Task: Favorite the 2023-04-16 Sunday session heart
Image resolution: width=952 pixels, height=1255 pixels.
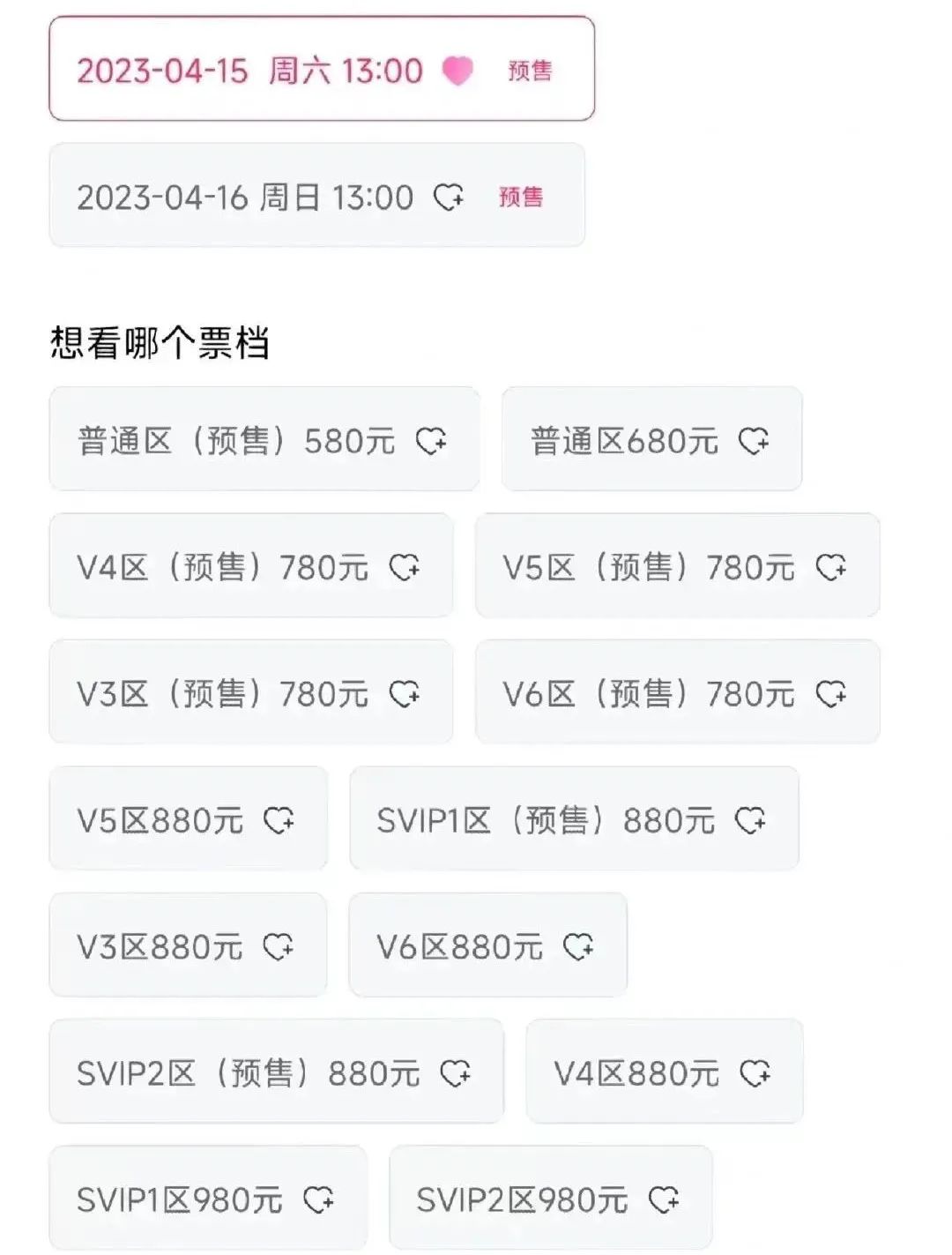Action: click(449, 197)
